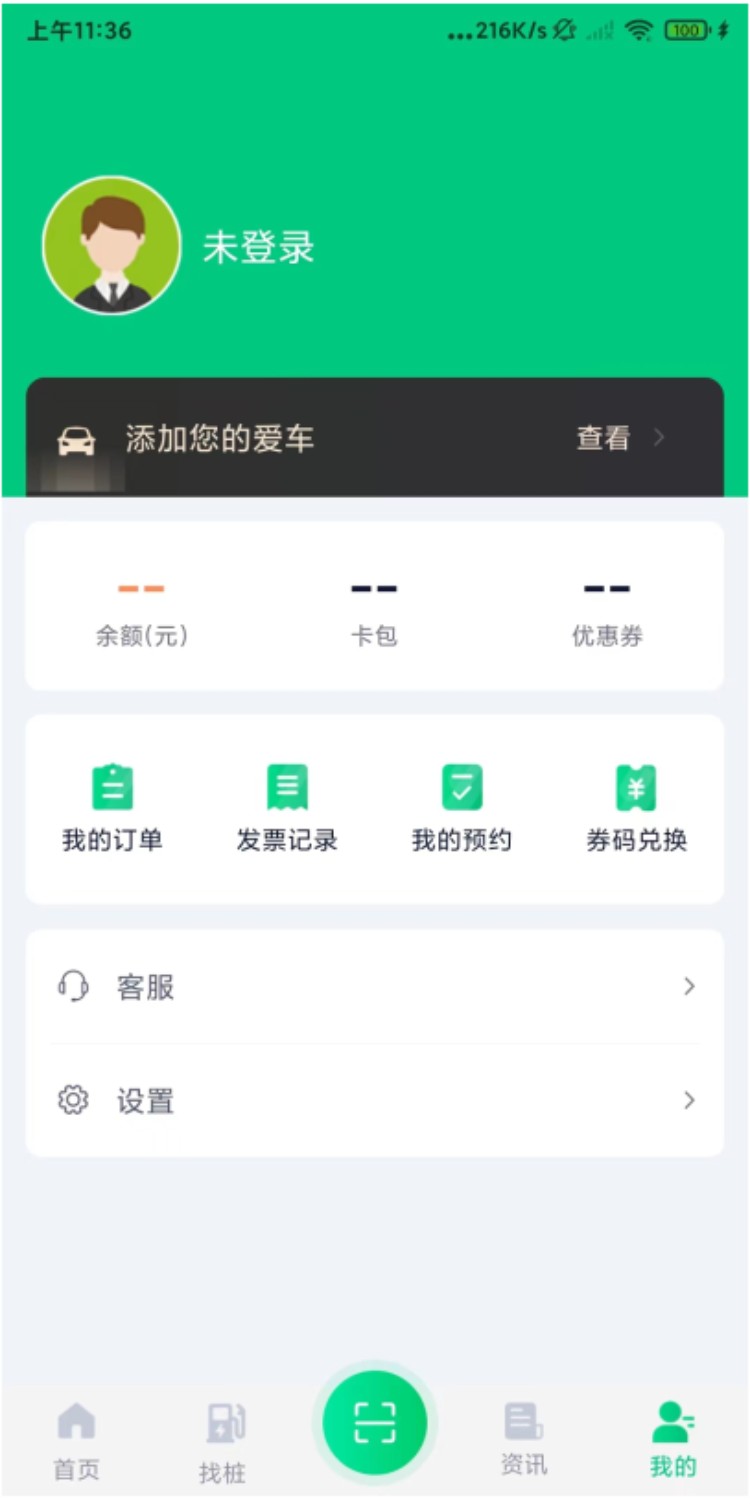The height and width of the screenshot is (1507, 750).
Task: Tap the center scan button
Action: 375,1423
